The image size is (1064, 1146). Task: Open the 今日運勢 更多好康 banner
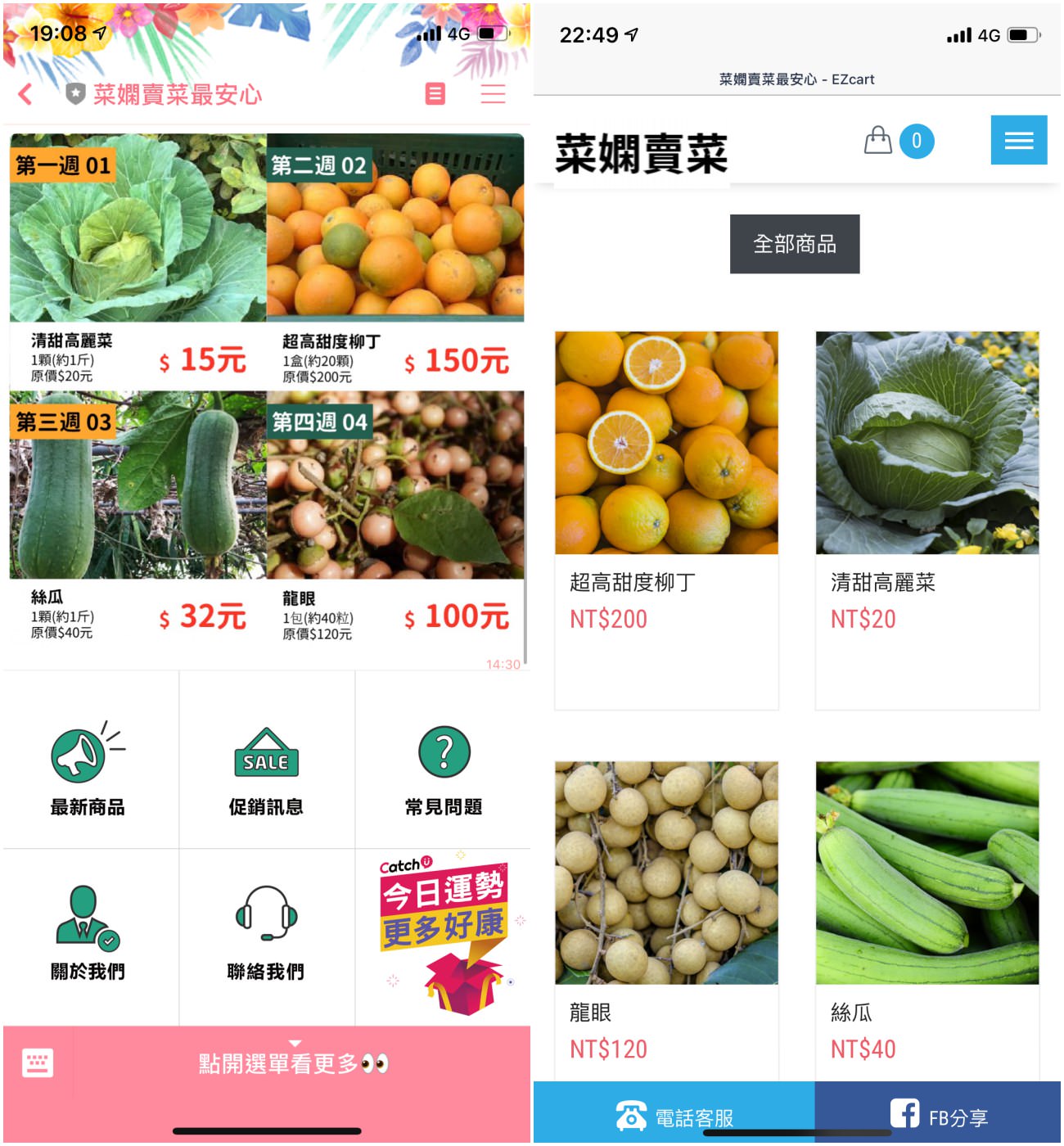[444, 933]
